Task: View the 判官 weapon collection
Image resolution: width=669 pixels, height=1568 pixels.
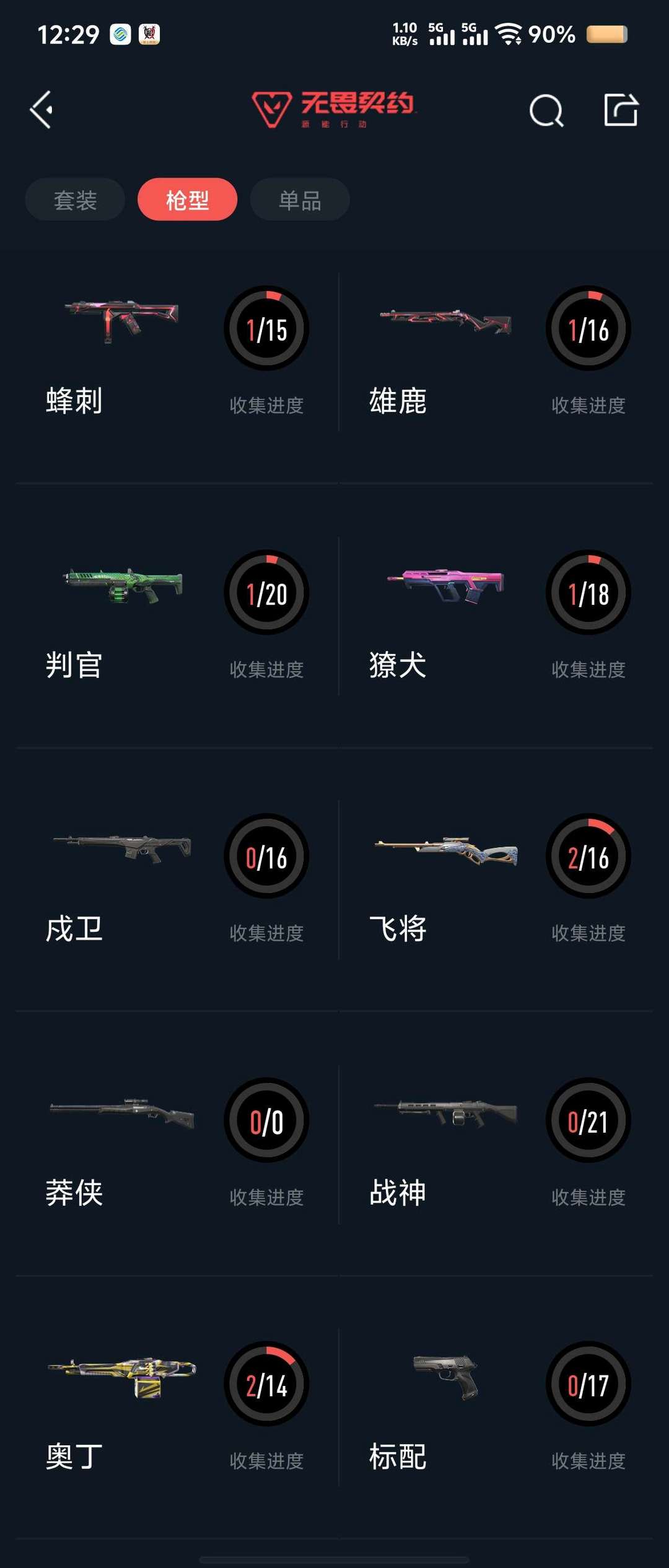Action: tap(177, 616)
